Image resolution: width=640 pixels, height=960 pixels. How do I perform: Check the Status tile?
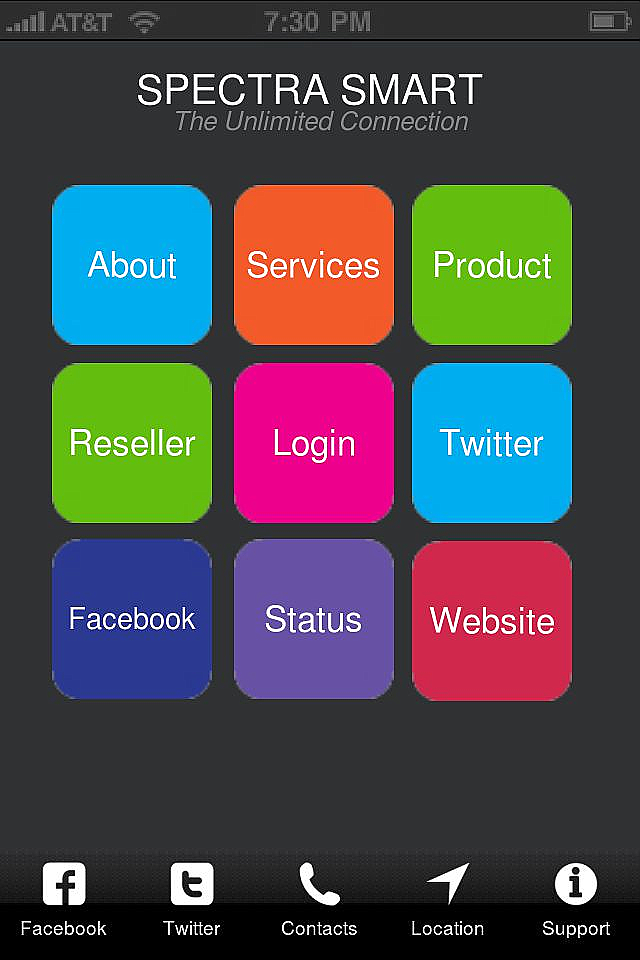[x=313, y=619]
